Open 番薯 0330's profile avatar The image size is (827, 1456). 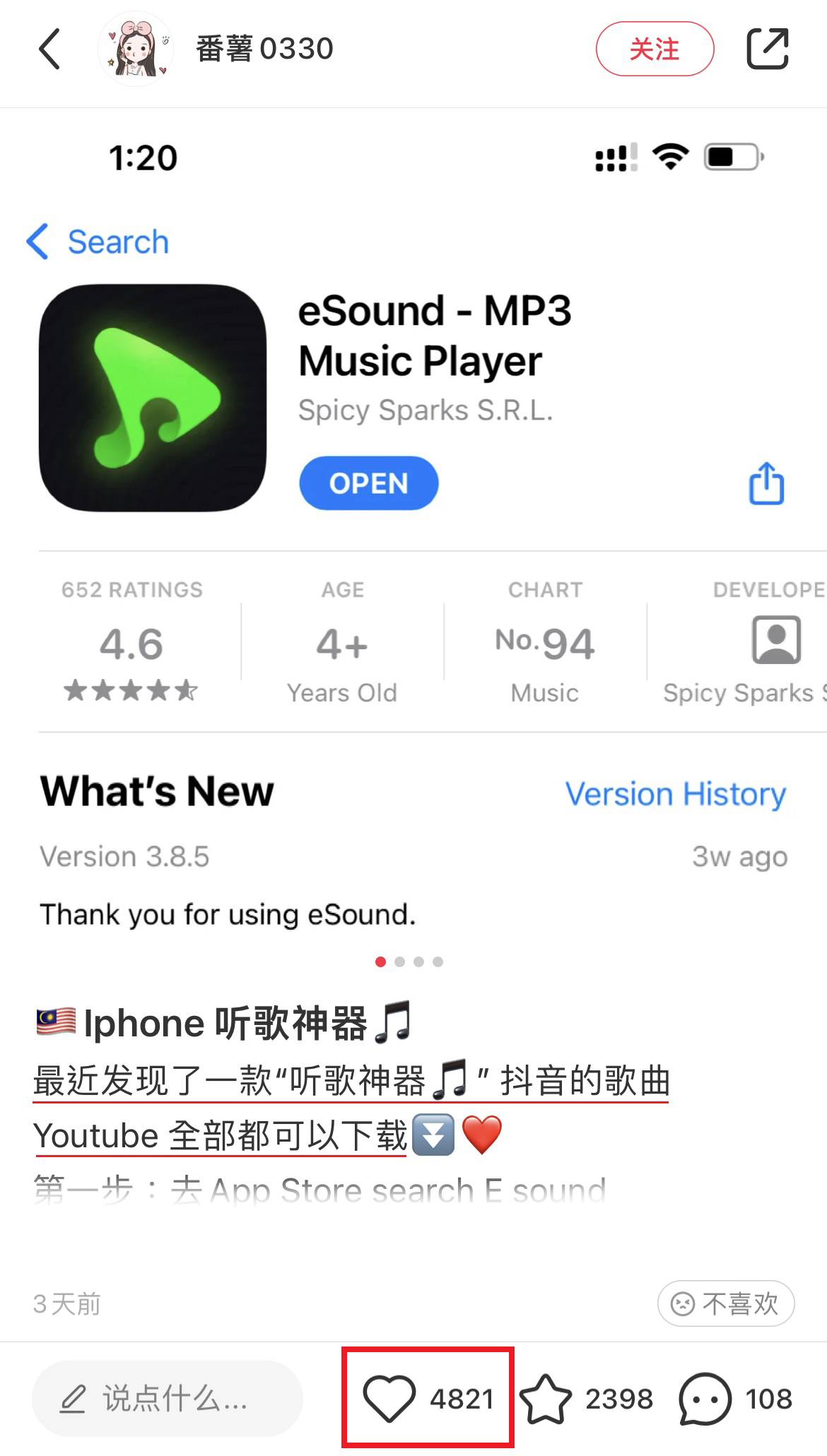click(x=136, y=49)
